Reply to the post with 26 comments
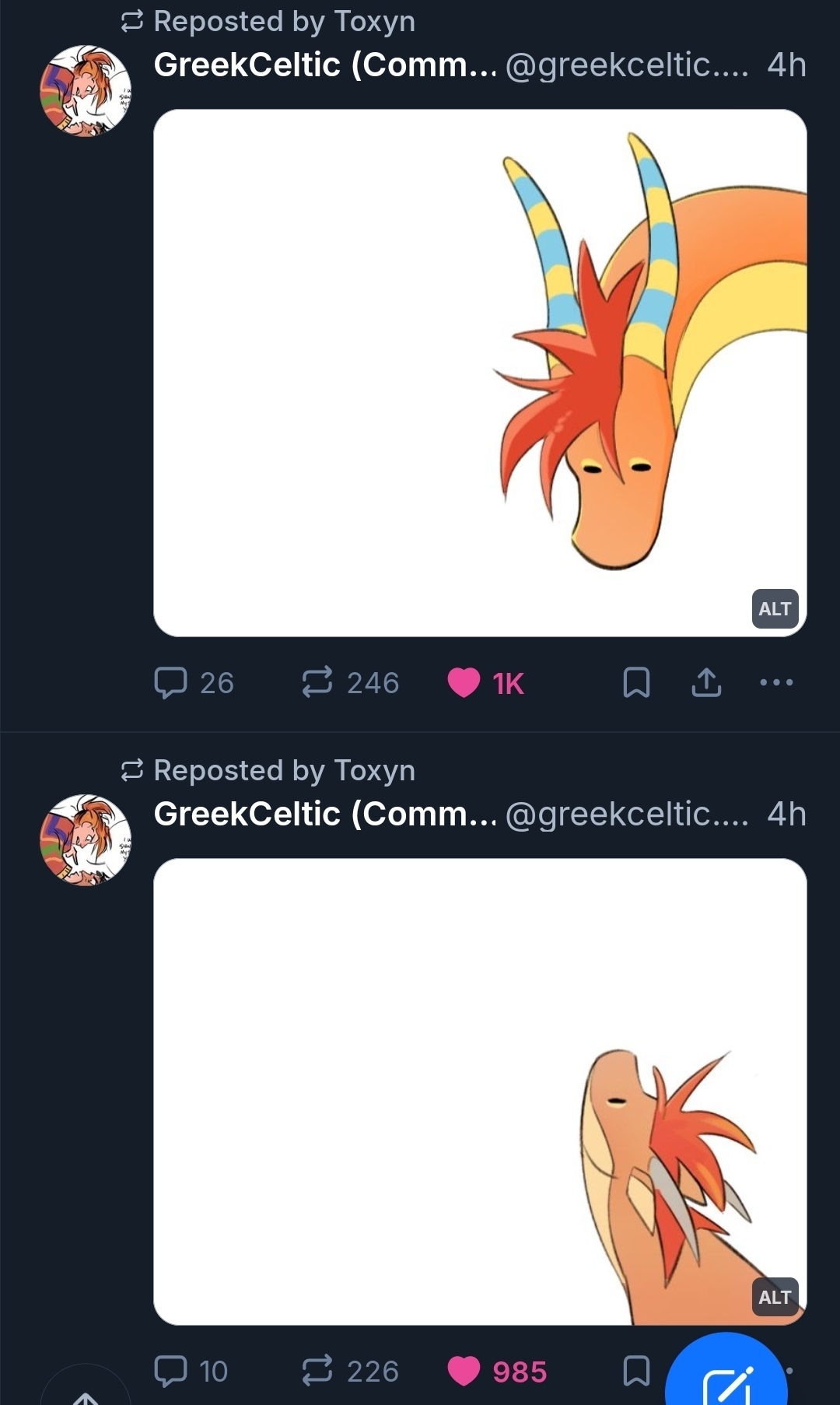 coord(171,682)
